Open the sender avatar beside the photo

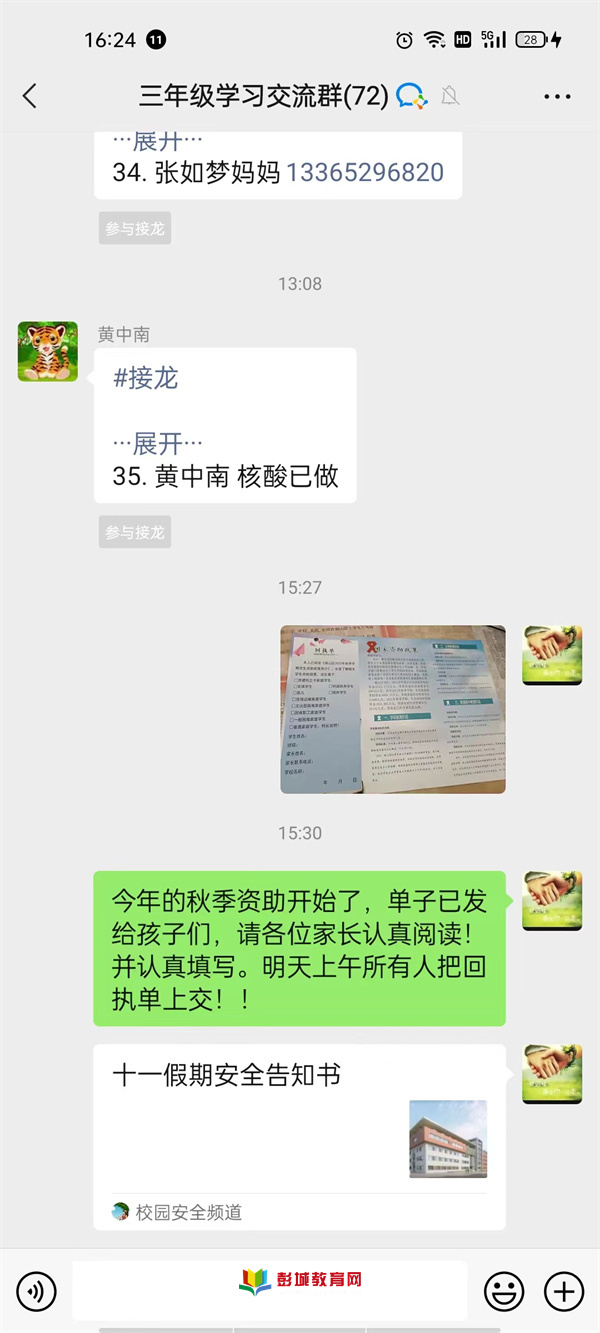[552, 655]
